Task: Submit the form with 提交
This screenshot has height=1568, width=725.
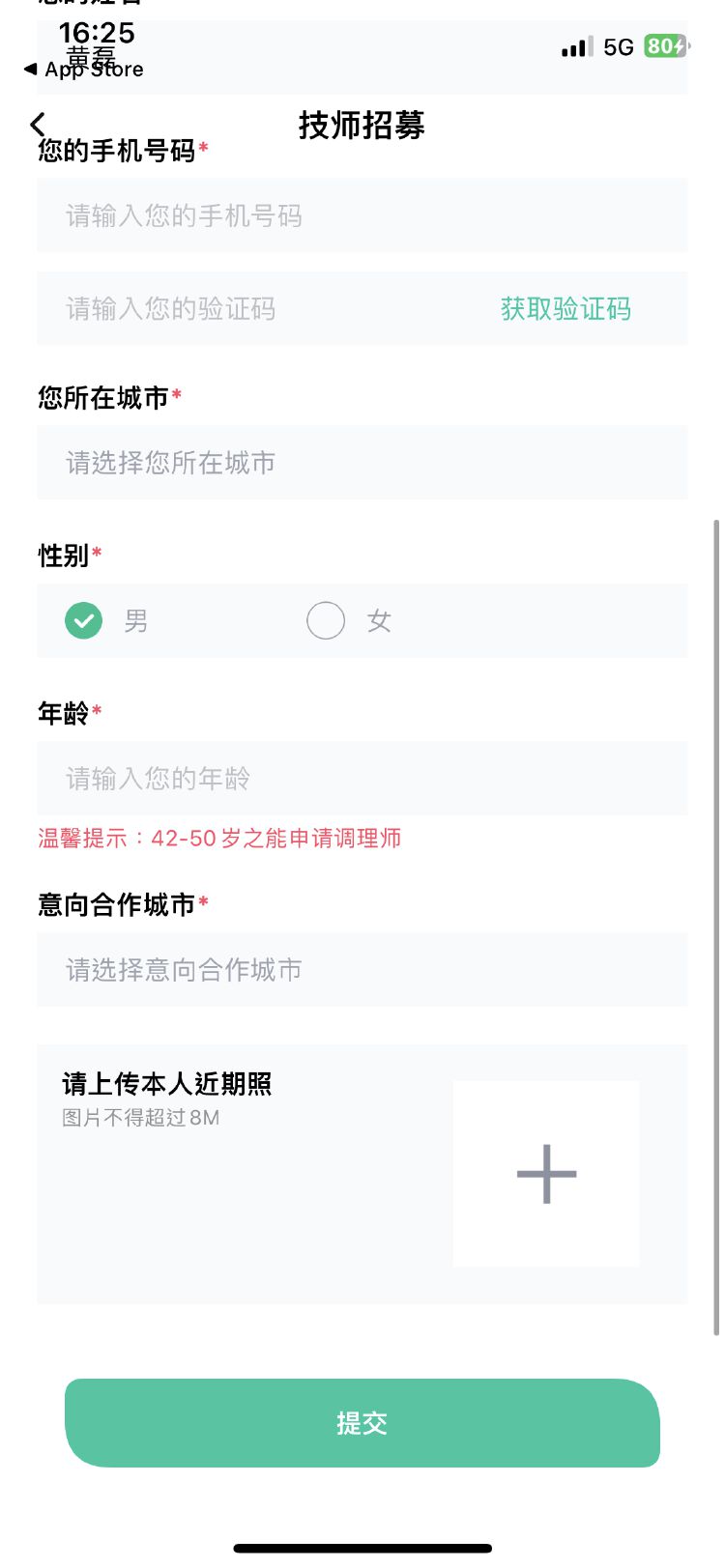Action: point(362,1423)
